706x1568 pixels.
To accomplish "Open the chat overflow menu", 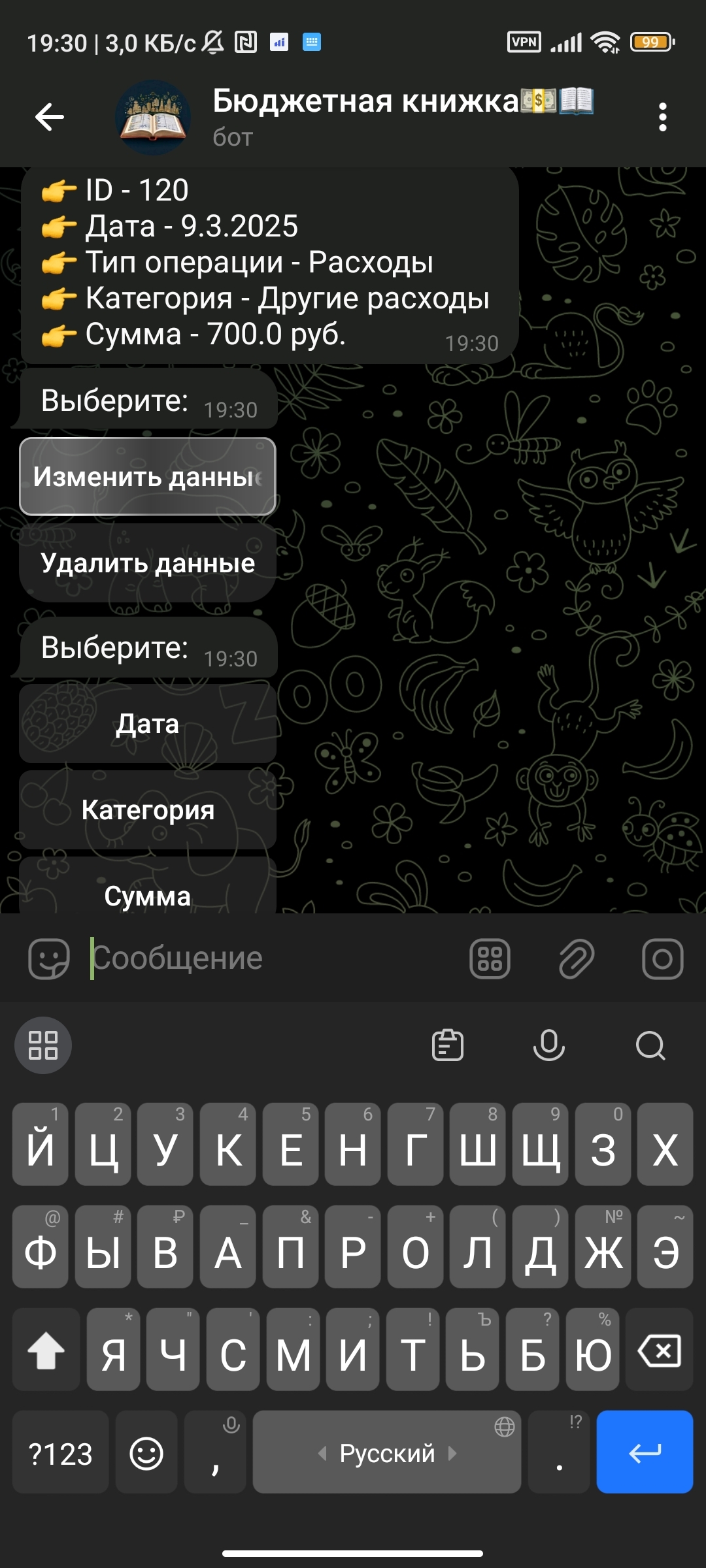I will click(x=662, y=118).
